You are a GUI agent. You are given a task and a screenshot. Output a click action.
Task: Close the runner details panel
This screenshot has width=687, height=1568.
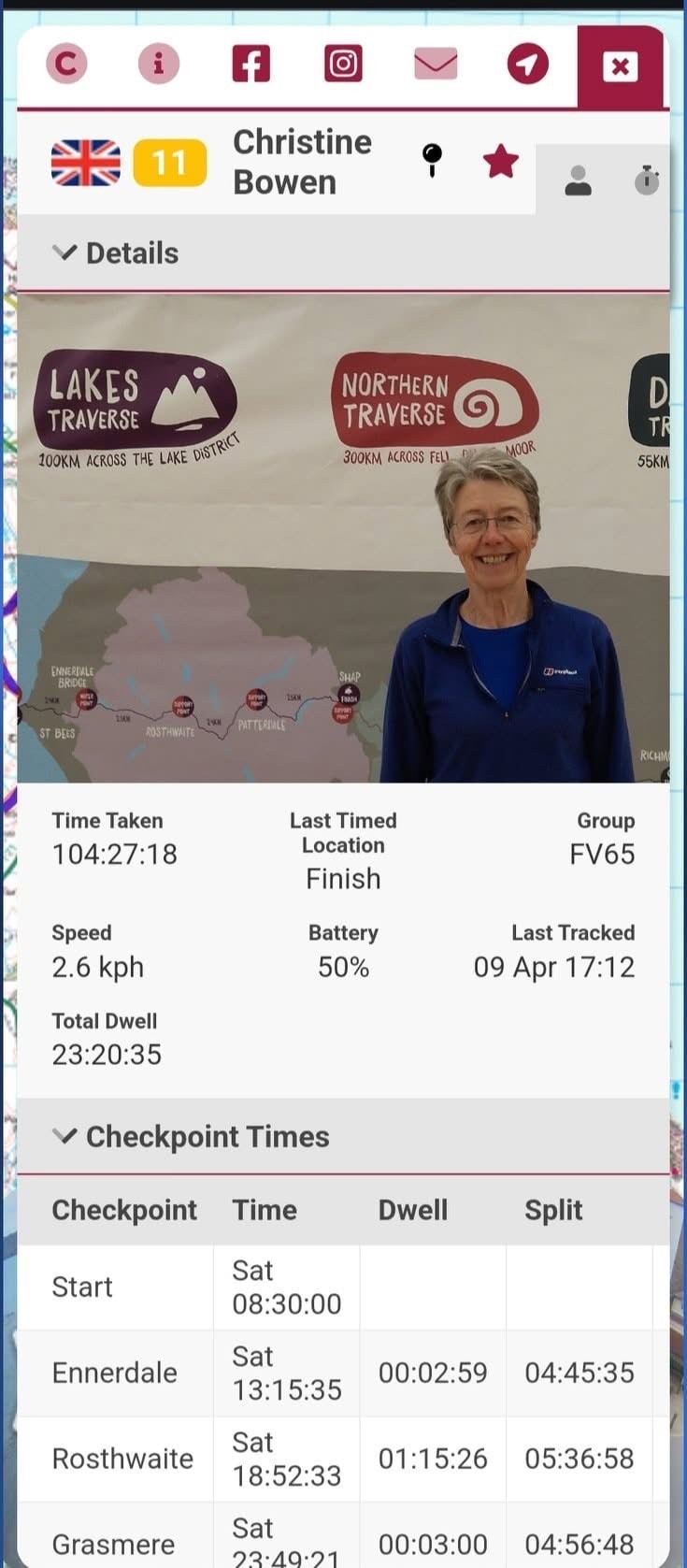click(620, 66)
